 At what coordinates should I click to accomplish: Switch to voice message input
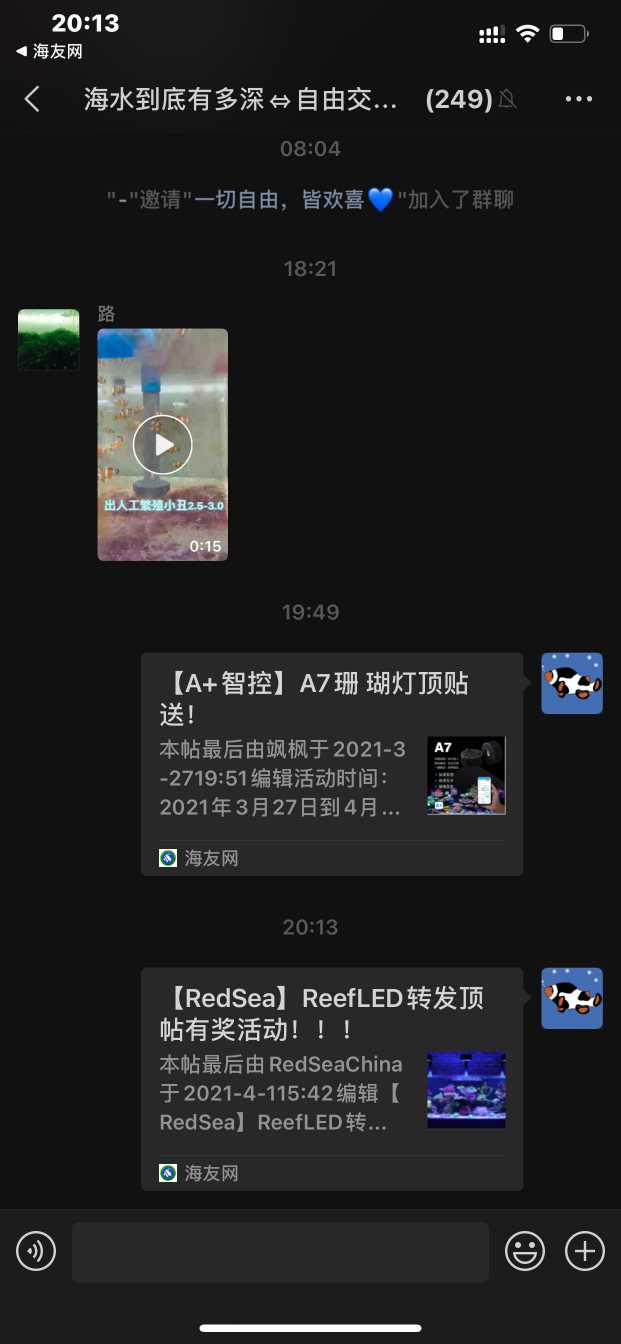36,1251
